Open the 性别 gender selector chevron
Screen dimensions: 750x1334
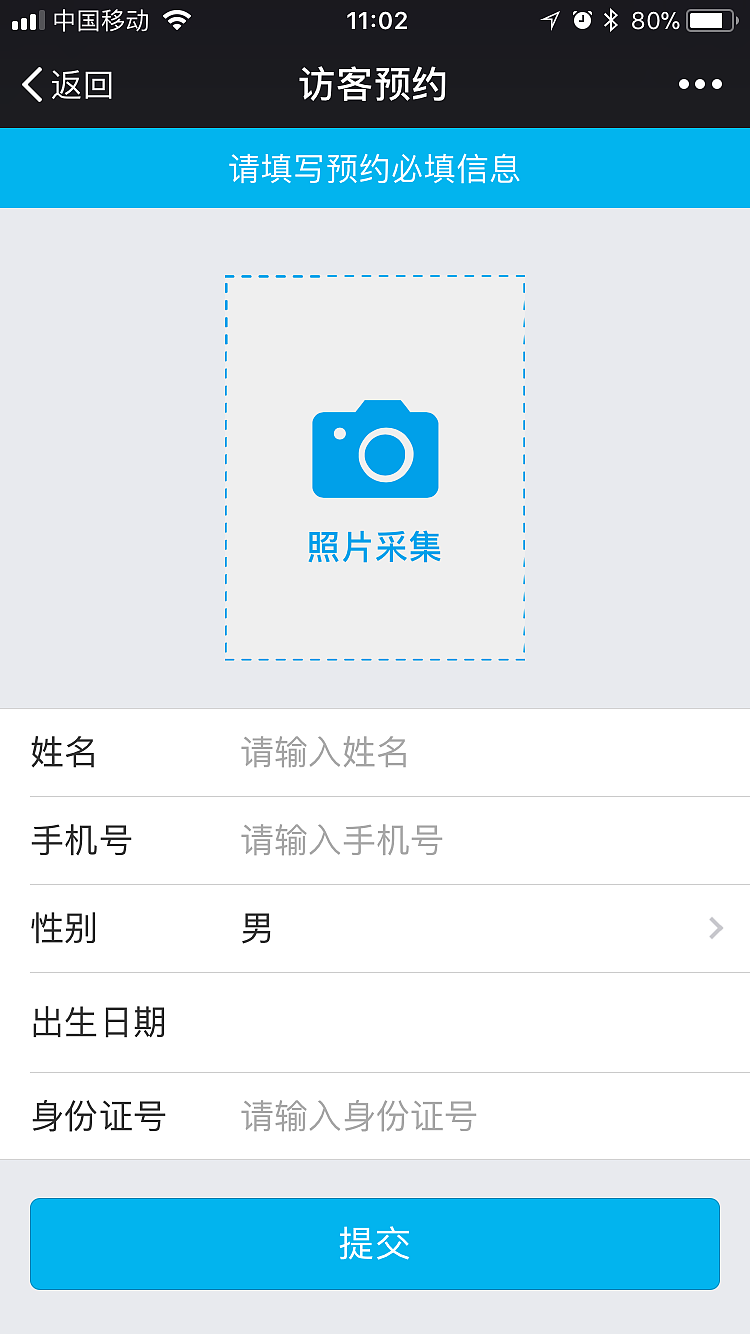tap(715, 928)
